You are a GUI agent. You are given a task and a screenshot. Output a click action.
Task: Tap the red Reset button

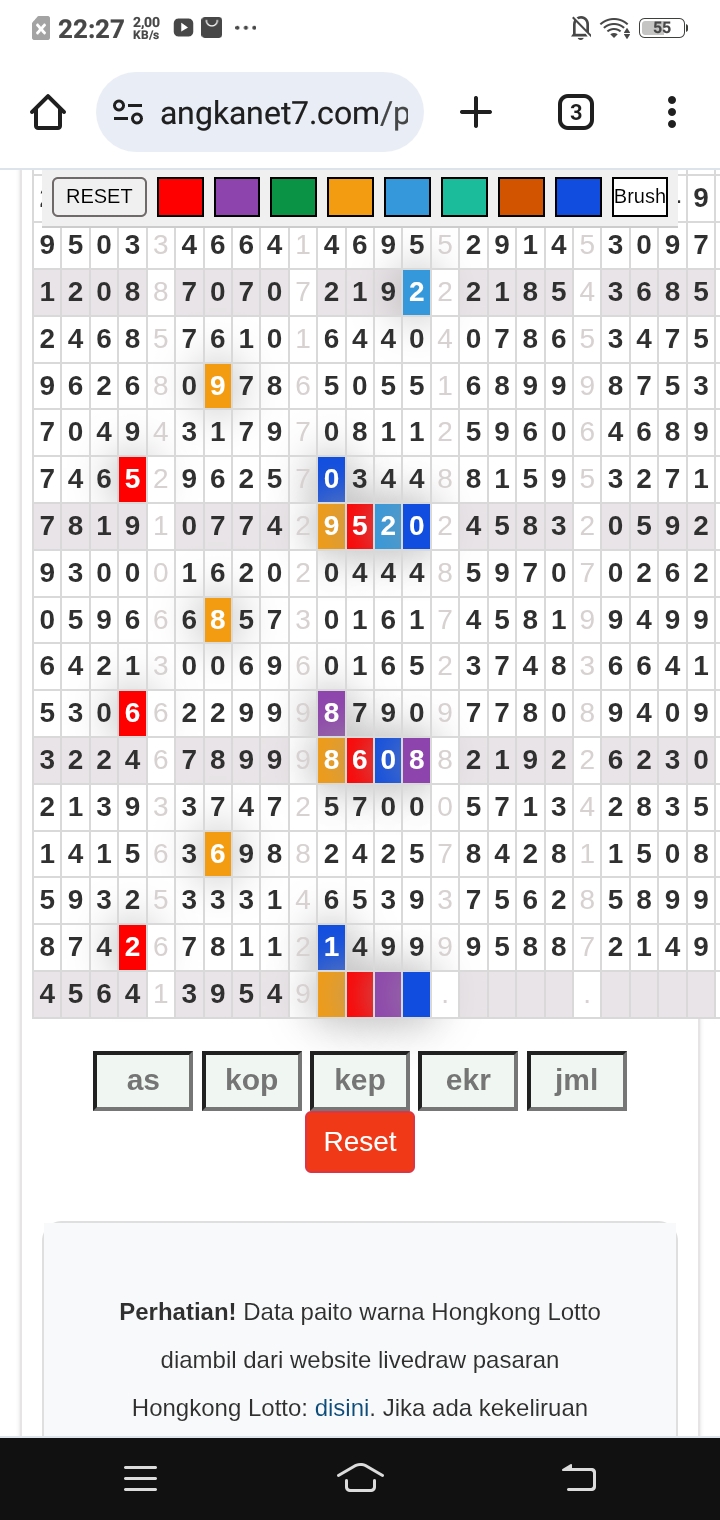360,1142
